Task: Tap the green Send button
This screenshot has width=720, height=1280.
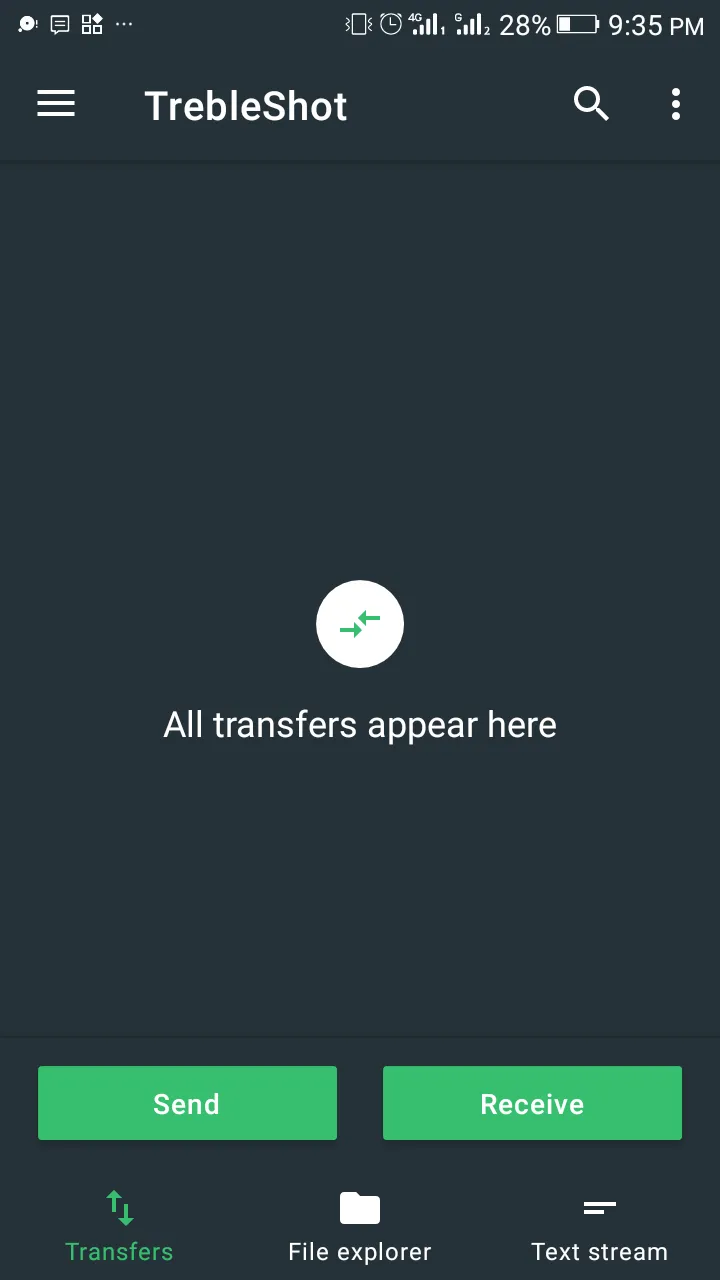Action: pos(187,1103)
